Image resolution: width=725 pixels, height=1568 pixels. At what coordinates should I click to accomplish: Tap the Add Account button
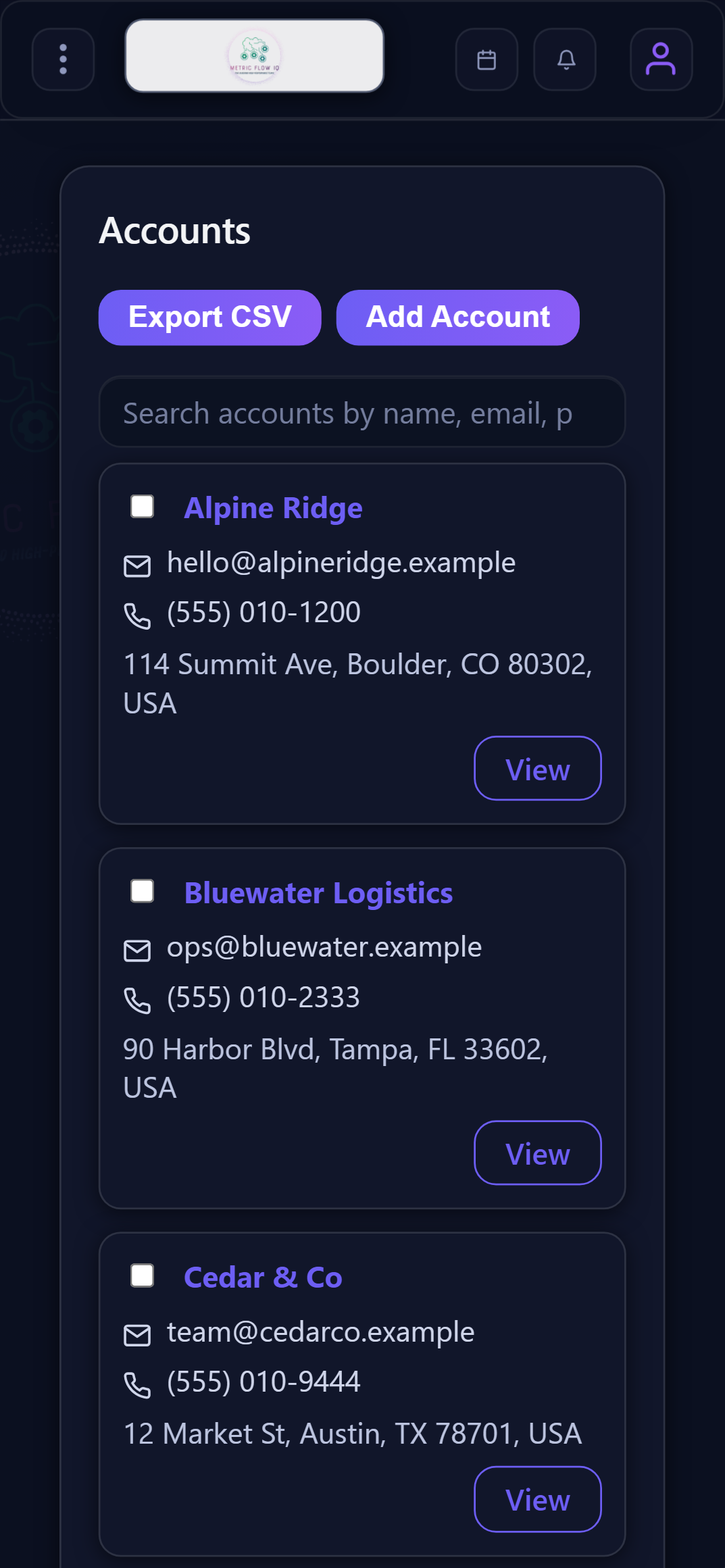pos(457,318)
